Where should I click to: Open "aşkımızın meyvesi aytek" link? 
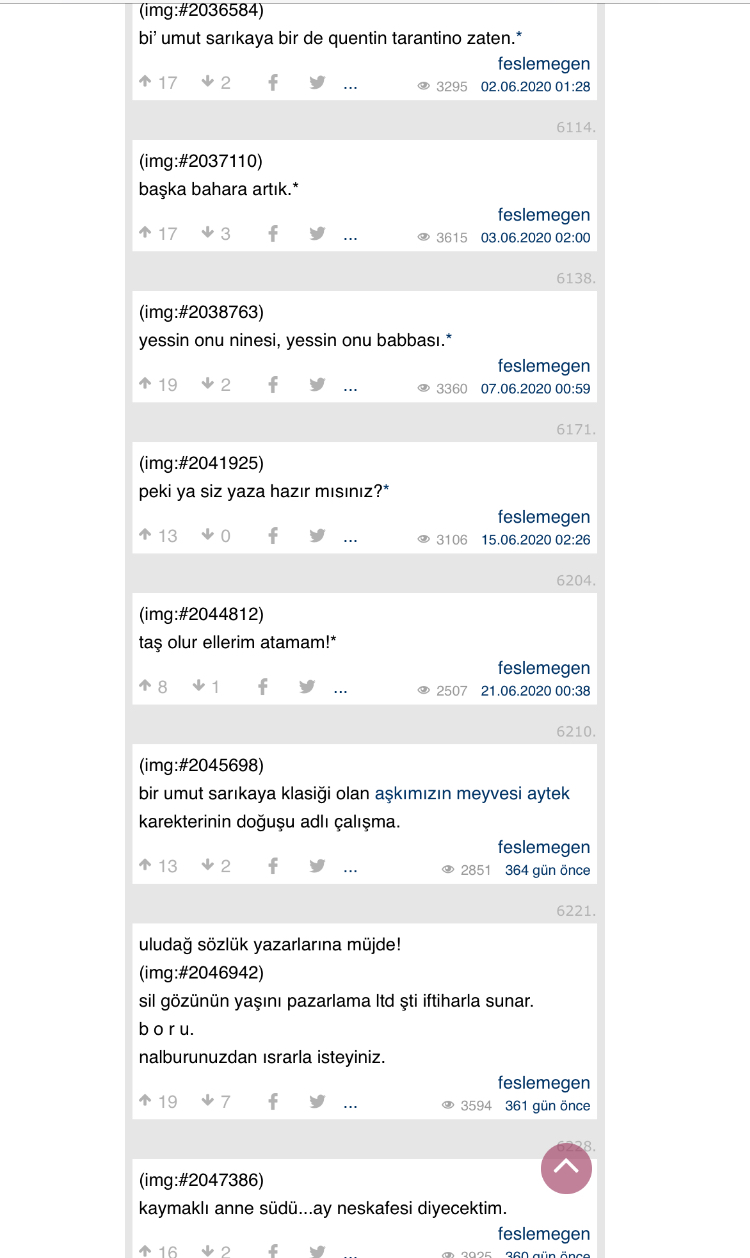tap(472, 794)
